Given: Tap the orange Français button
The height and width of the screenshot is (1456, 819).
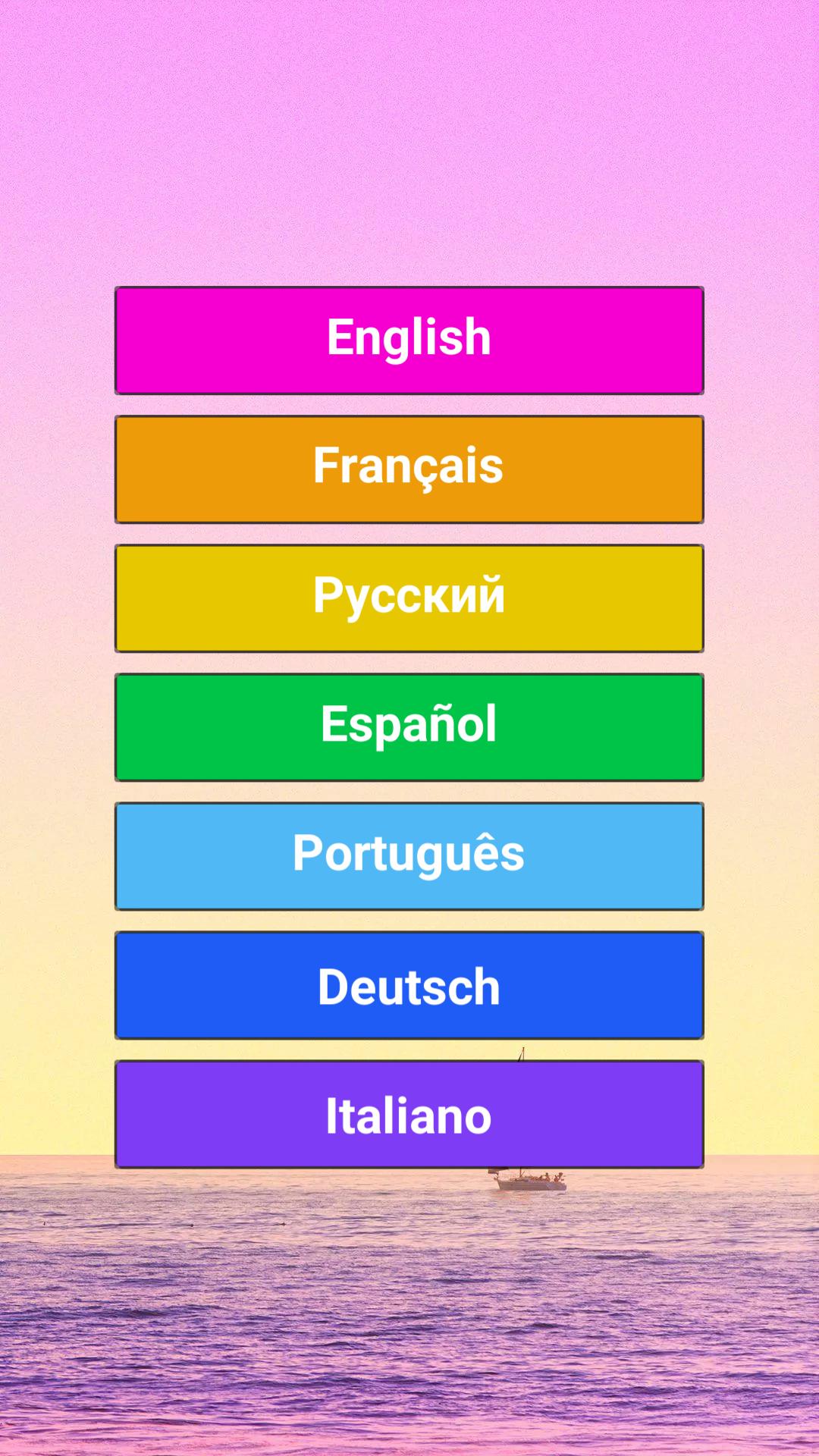Looking at the screenshot, I should (x=409, y=468).
